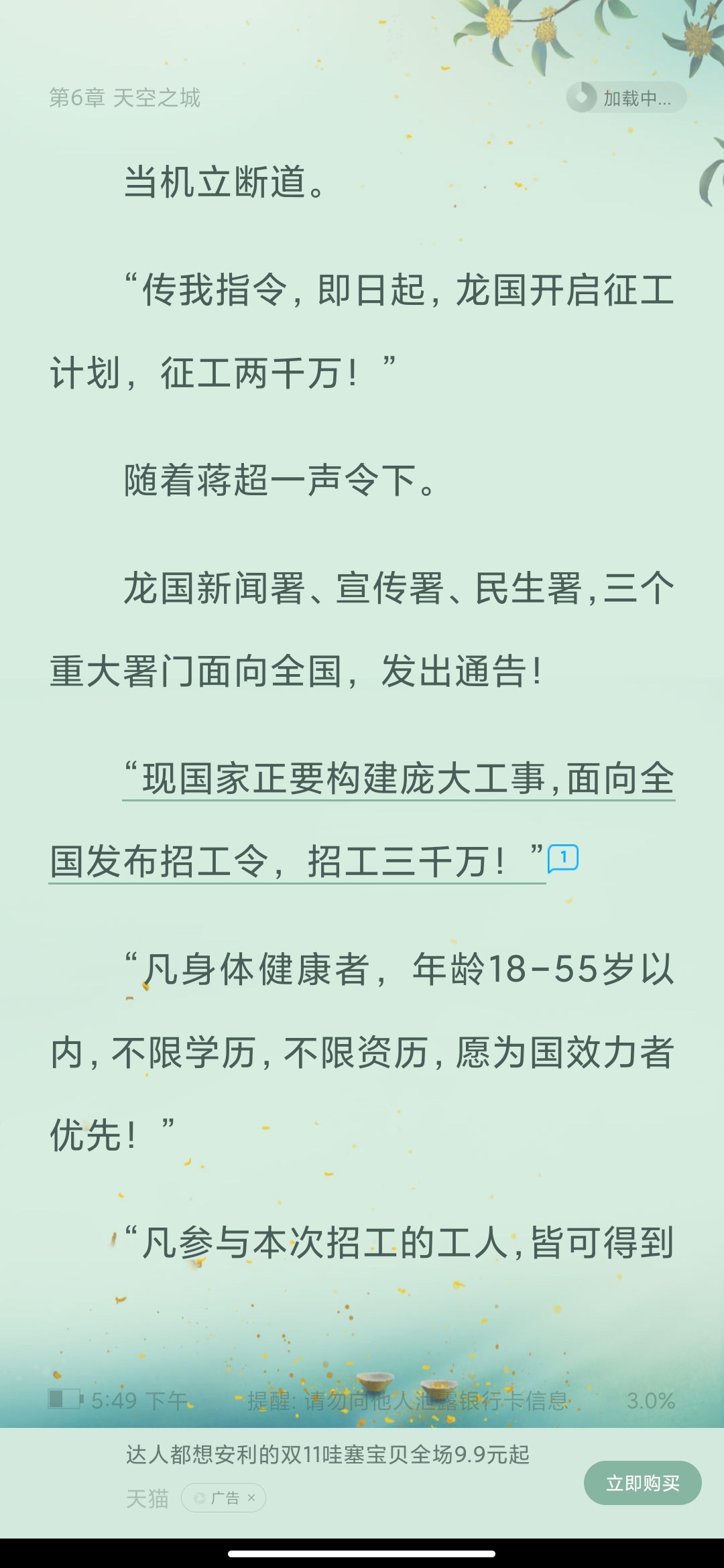This screenshot has height=1568, width=724.
Task: Dismiss the ad via the 广告 × chip
Action: click(224, 1498)
